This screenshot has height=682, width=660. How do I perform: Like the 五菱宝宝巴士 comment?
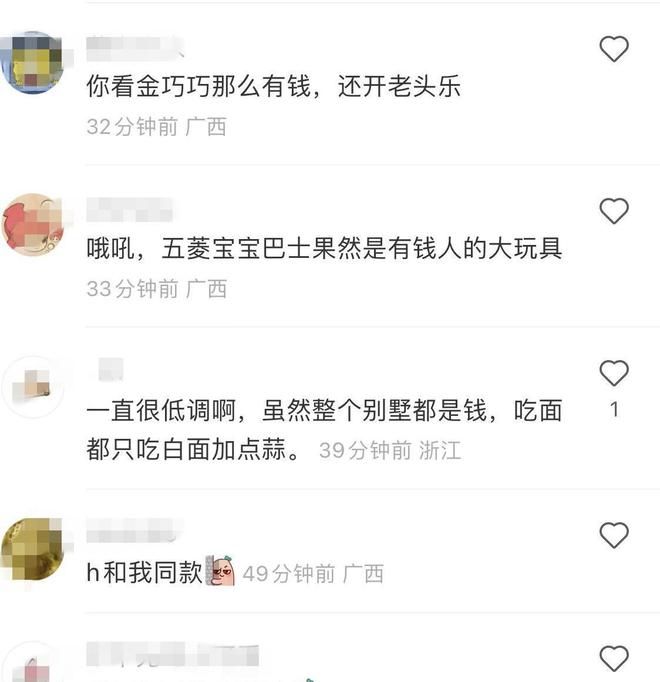coord(613,211)
